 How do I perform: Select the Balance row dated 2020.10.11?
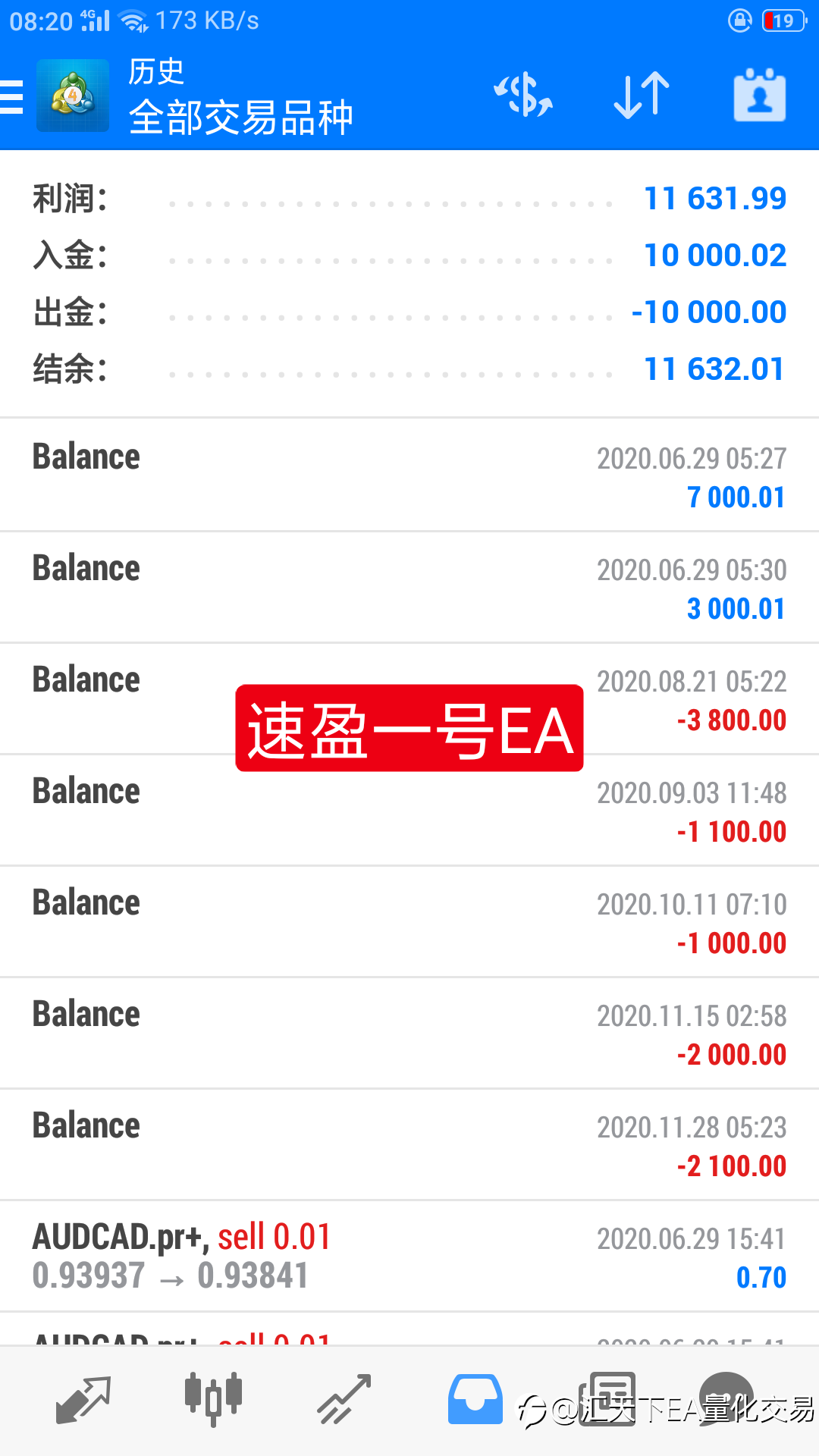pos(409,921)
